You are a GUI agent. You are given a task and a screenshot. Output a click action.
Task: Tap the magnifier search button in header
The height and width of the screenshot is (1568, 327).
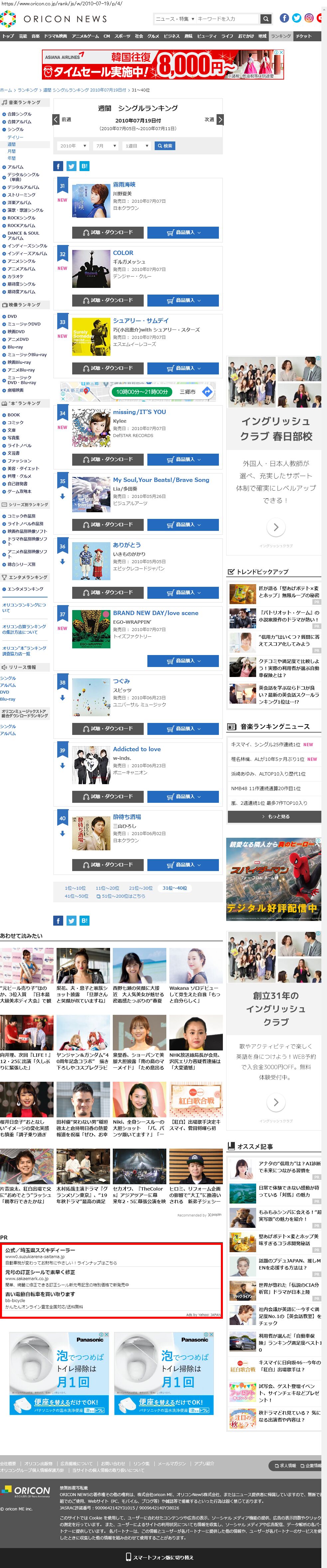point(265,19)
